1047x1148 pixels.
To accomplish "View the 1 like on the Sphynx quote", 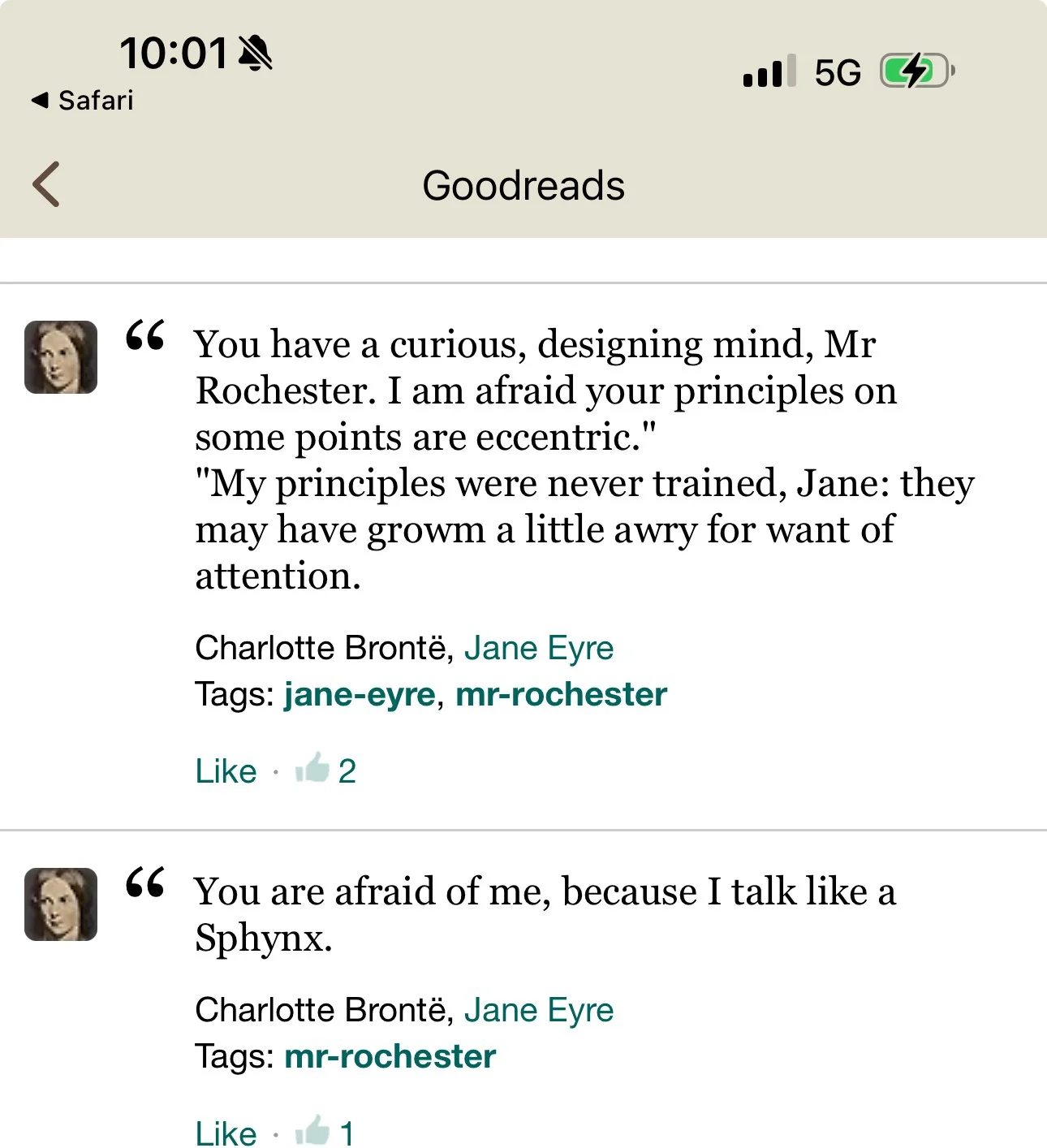I will (325, 1131).
